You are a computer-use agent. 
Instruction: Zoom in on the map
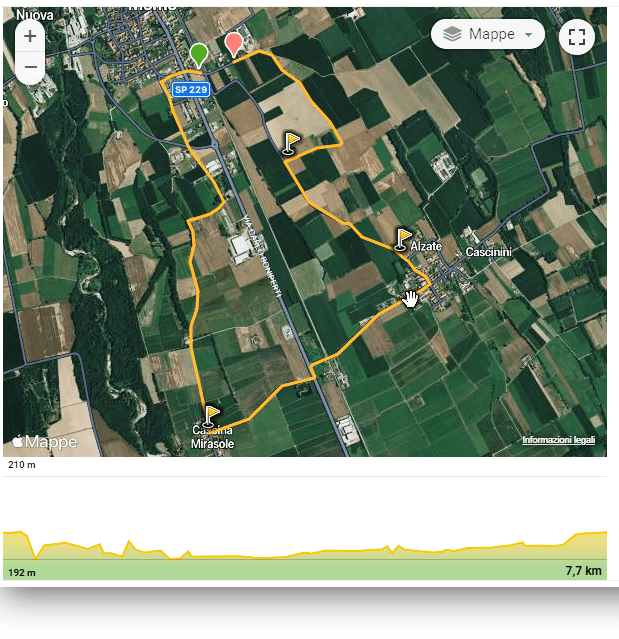click(x=30, y=36)
